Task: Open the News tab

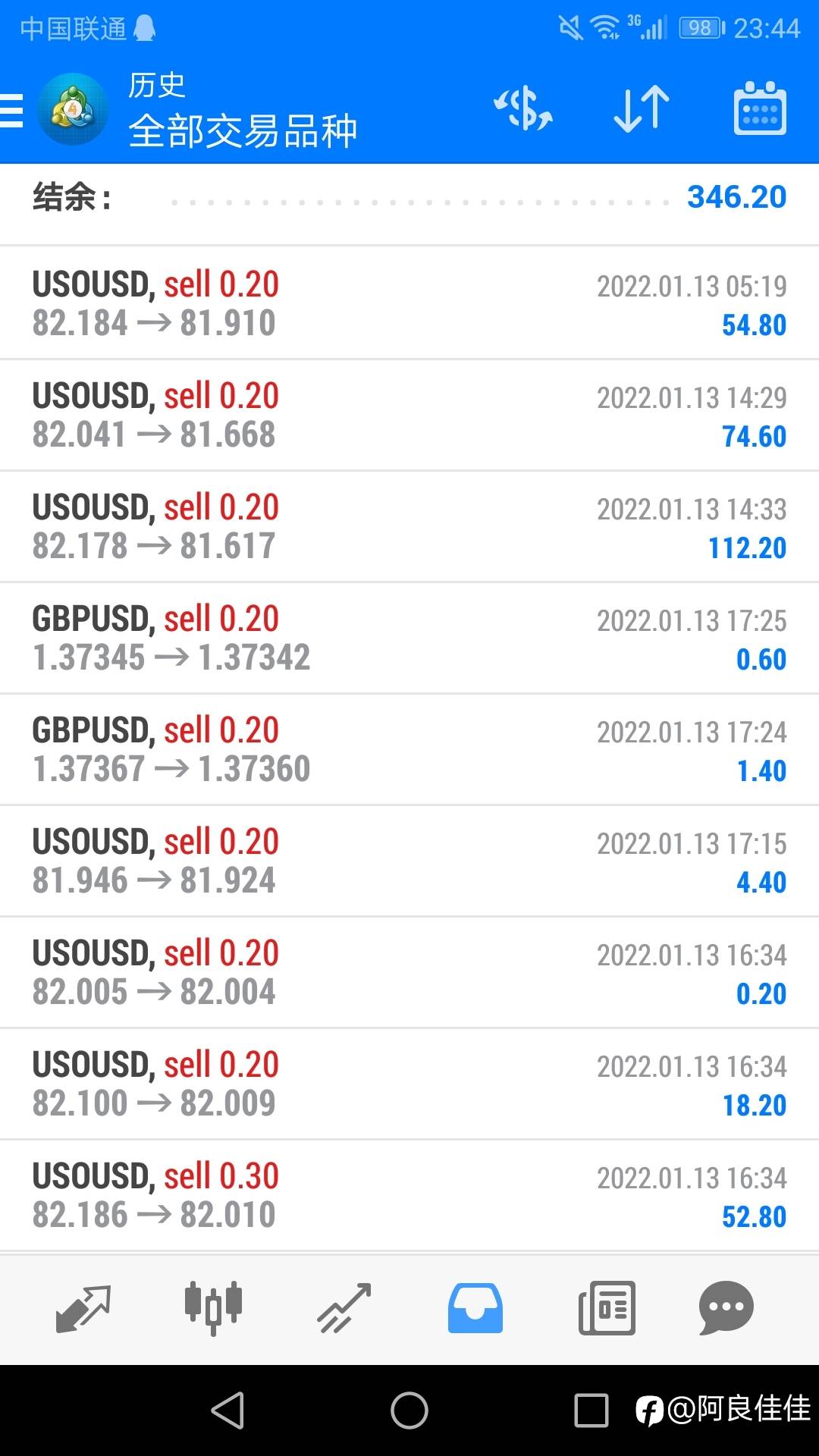Action: (x=607, y=1308)
